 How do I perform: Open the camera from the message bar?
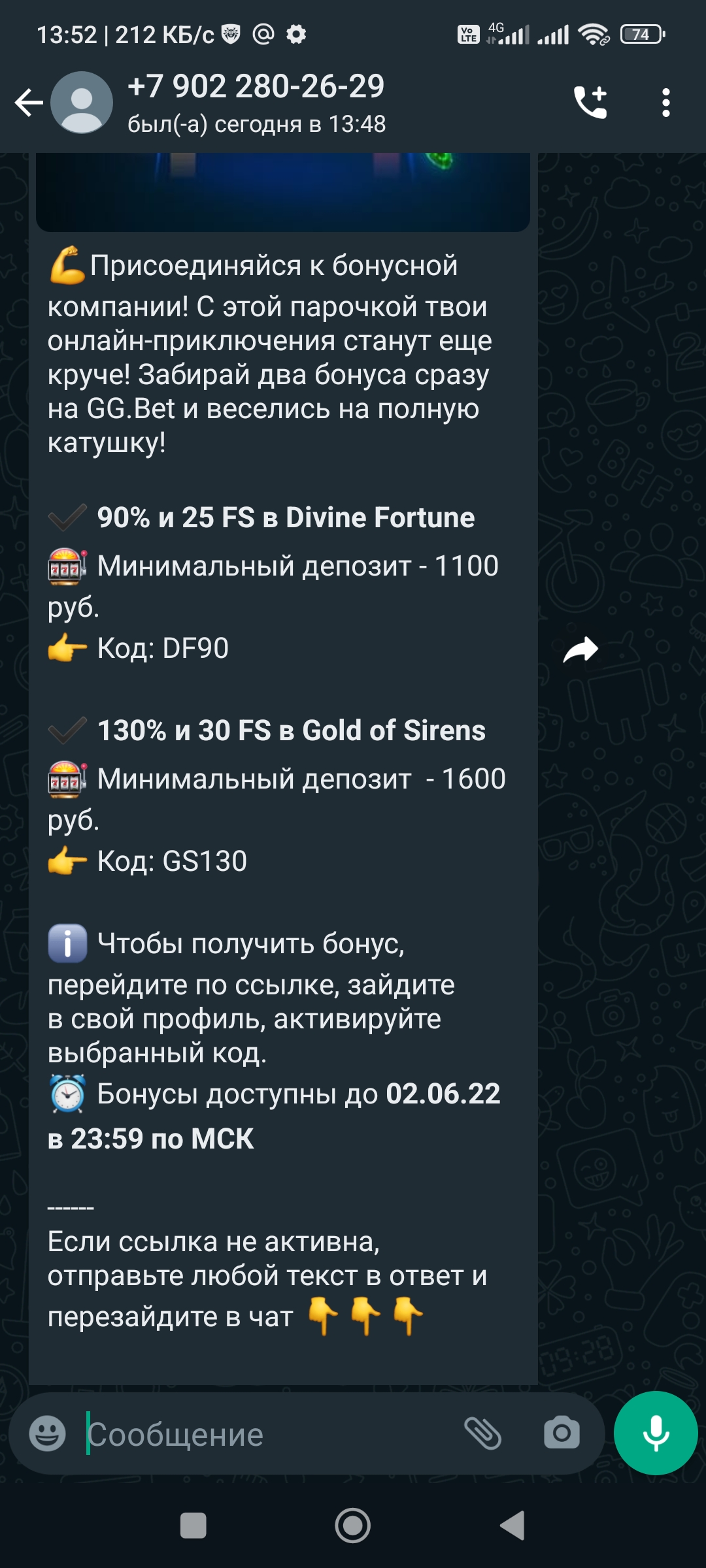click(x=562, y=1433)
